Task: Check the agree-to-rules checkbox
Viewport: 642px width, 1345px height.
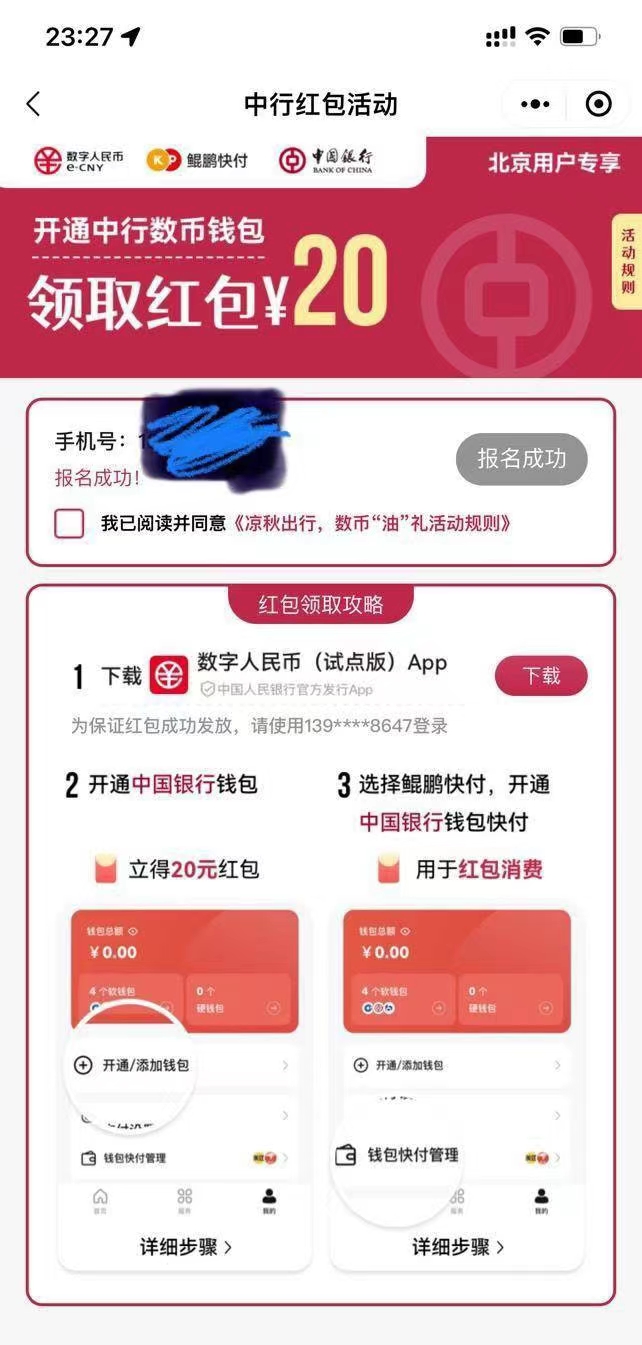Action: [69, 523]
